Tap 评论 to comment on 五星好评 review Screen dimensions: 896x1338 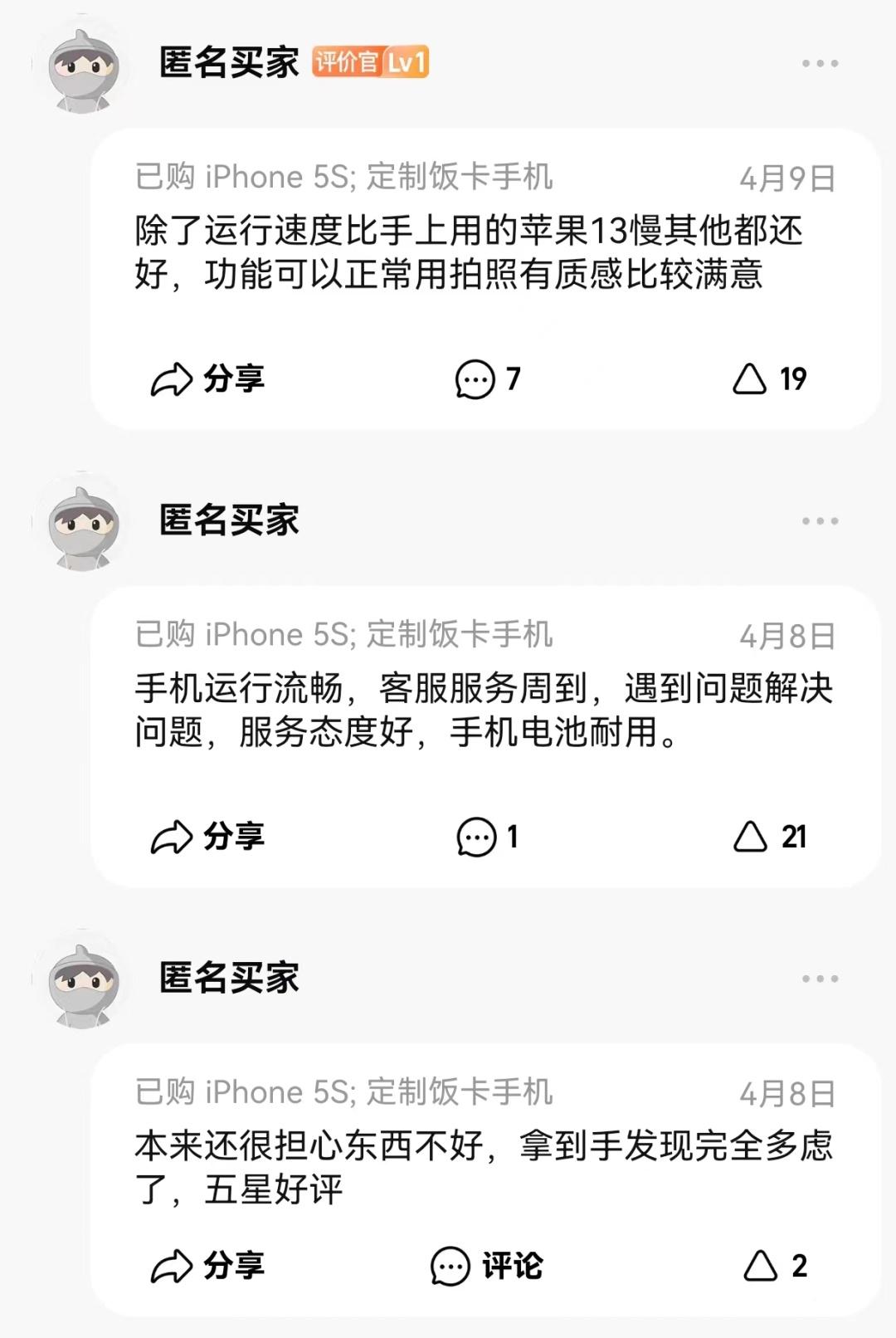click(x=486, y=1266)
